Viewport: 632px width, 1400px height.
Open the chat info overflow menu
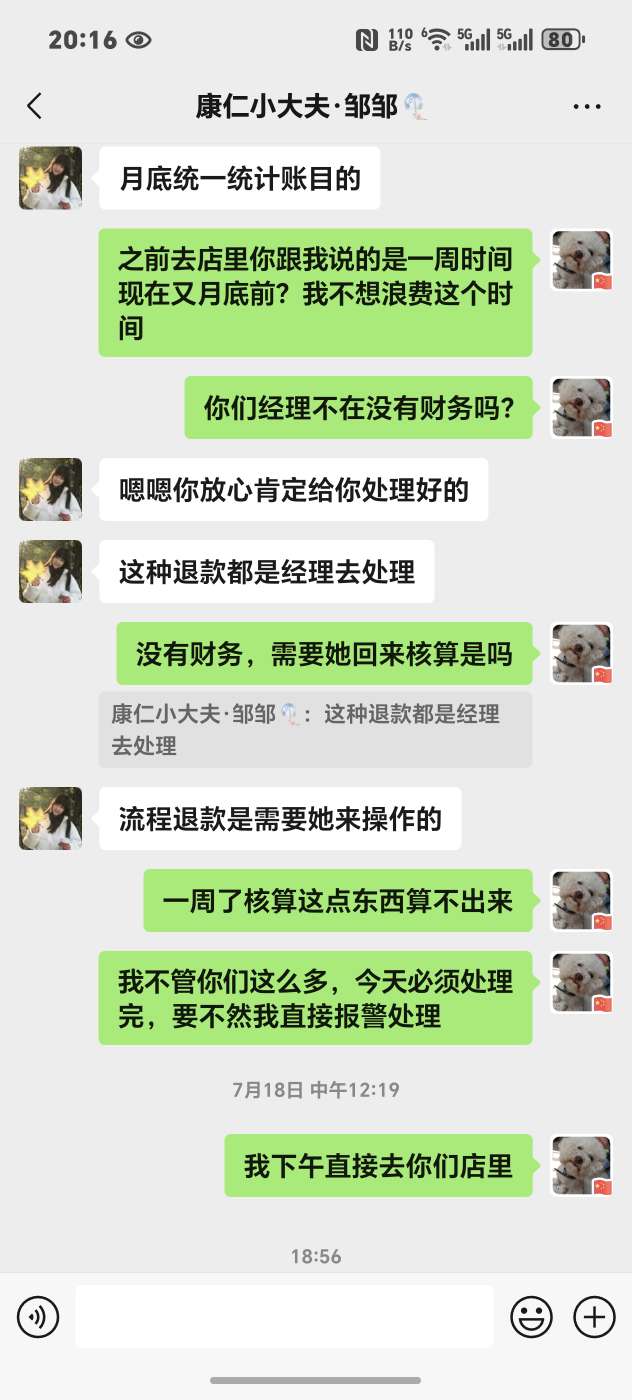pyautogui.click(x=586, y=106)
